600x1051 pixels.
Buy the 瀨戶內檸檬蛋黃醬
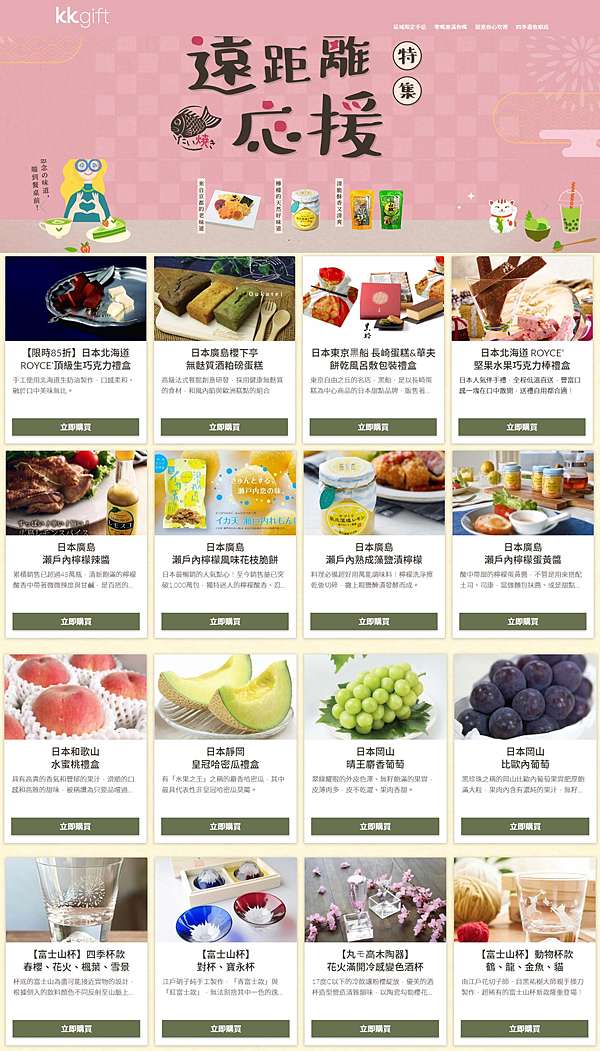point(522,621)
